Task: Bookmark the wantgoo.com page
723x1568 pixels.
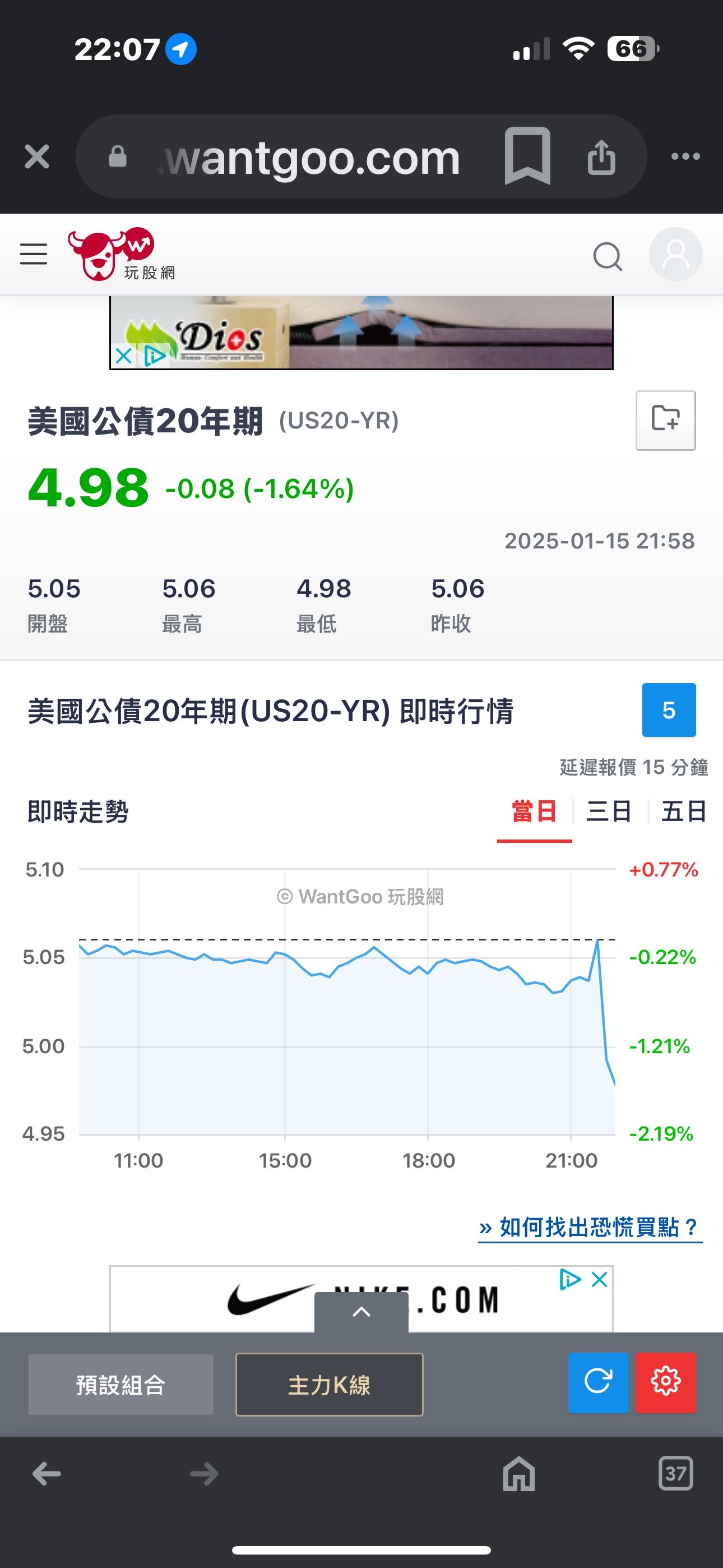Action: [x=527, y=156]
